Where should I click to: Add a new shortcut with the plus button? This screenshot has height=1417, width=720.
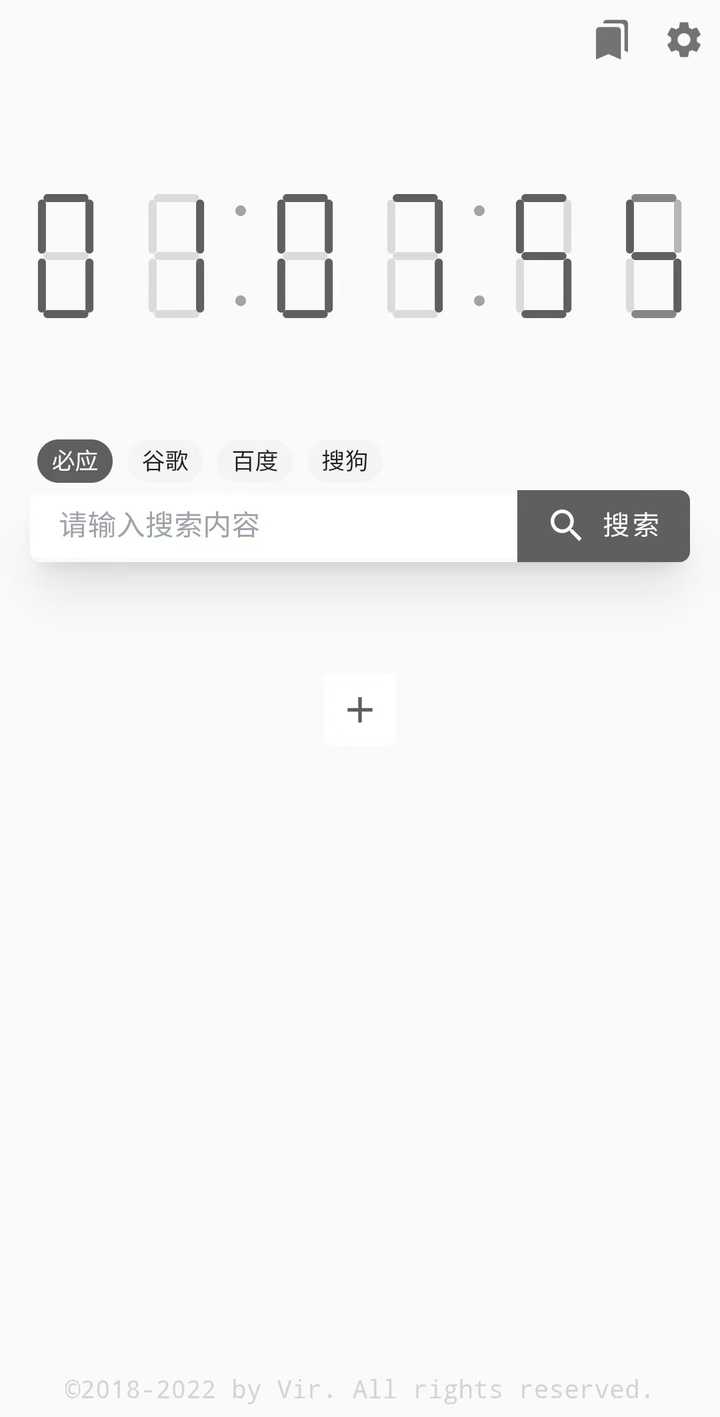(x=360, y=710)
